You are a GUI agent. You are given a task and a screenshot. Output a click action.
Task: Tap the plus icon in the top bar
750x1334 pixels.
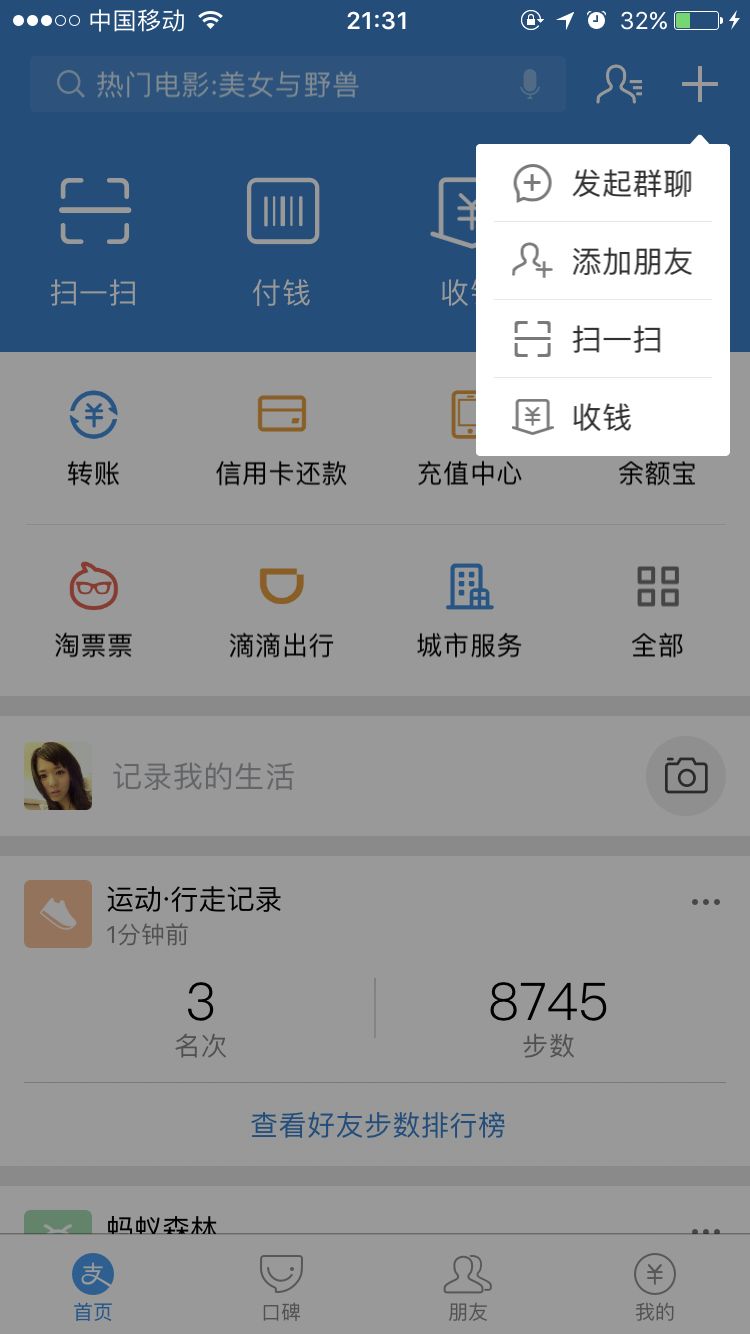pos(700,85)
